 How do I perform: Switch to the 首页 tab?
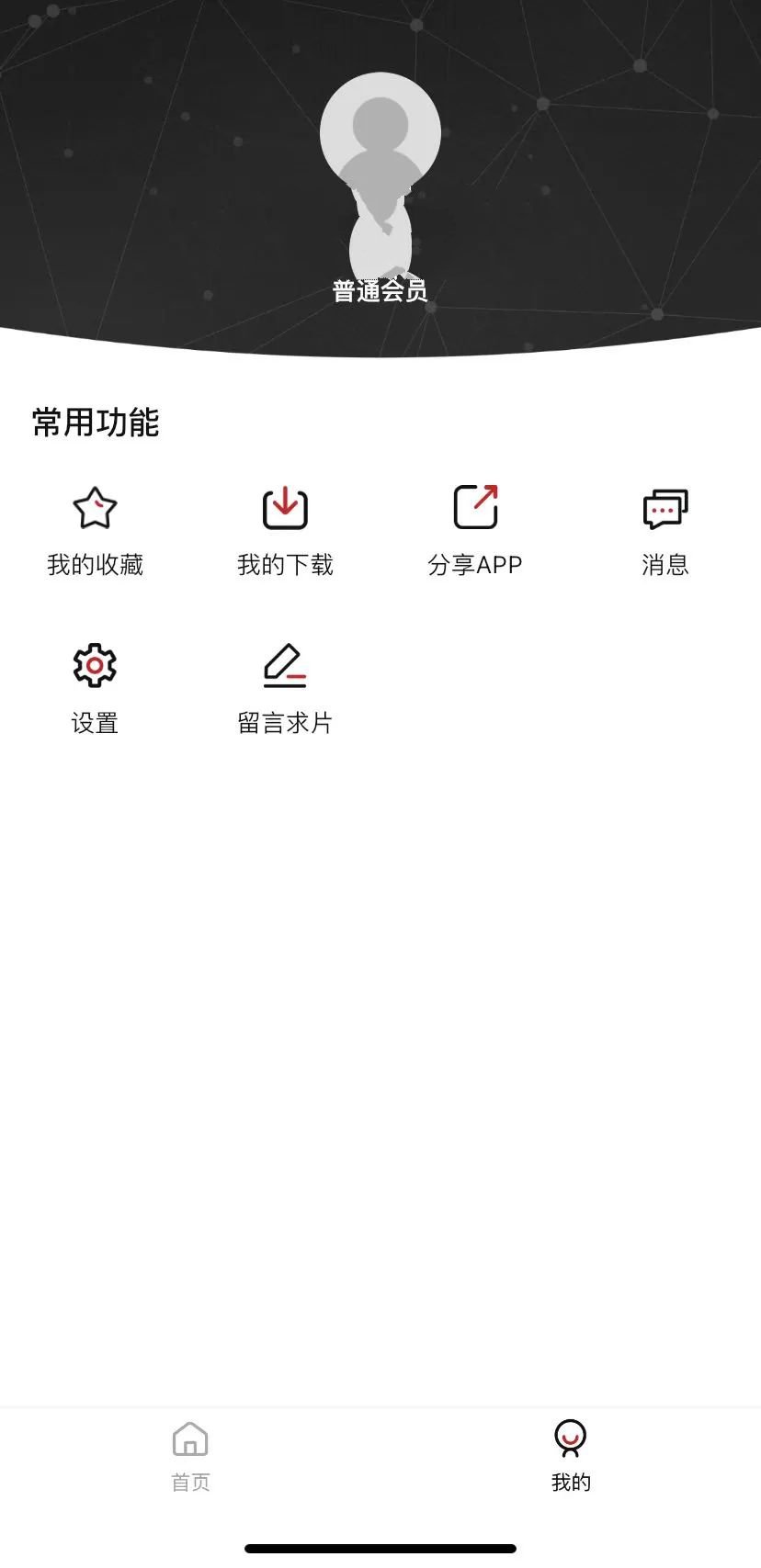(190, 1457)
